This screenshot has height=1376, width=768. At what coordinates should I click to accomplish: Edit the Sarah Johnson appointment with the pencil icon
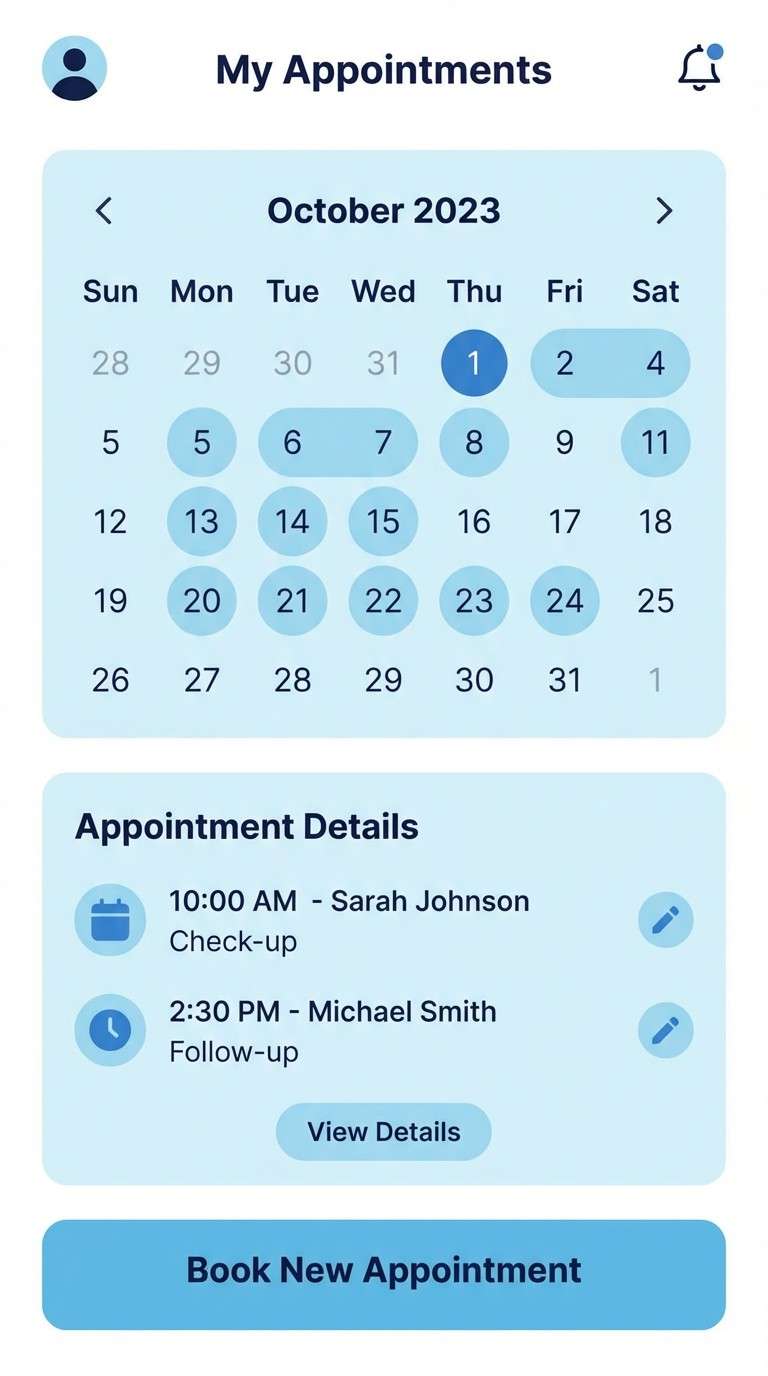click(664, 919)
